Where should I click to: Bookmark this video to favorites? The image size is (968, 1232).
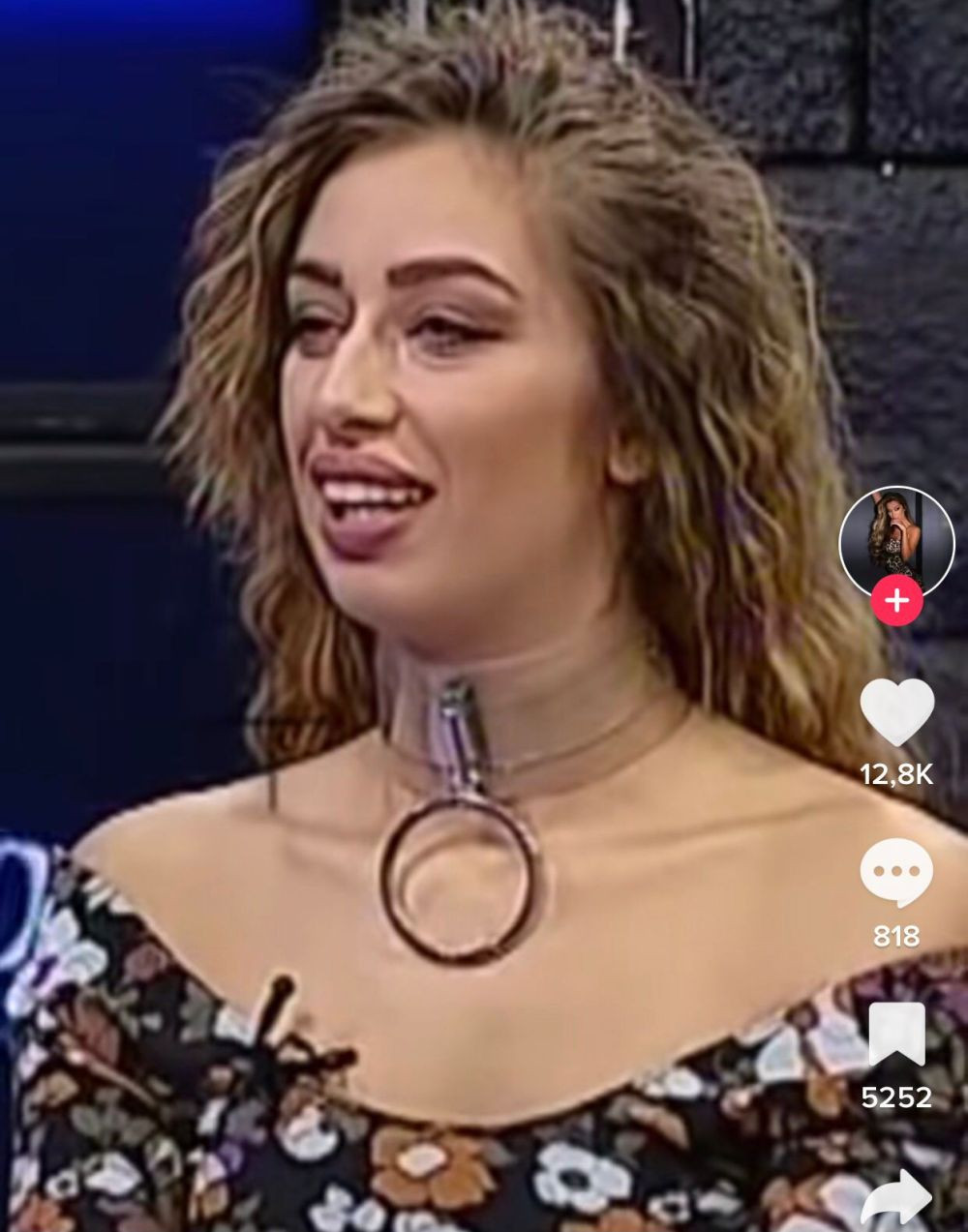pos(896,1035)
